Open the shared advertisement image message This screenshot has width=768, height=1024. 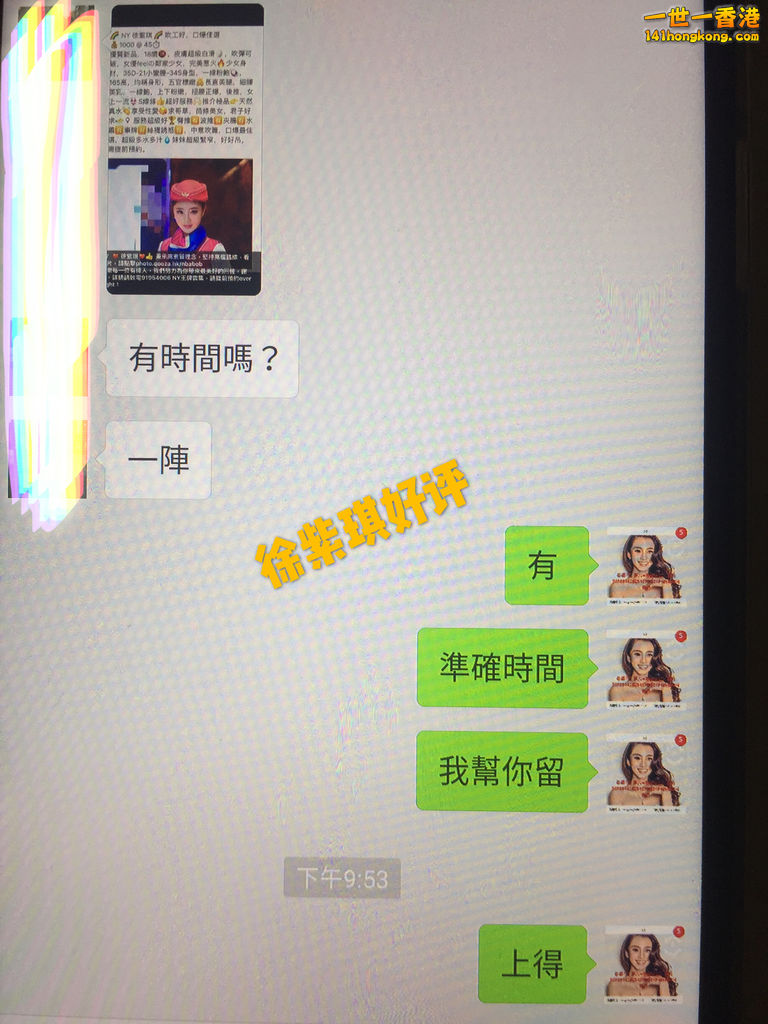click(x=185, y=150)
